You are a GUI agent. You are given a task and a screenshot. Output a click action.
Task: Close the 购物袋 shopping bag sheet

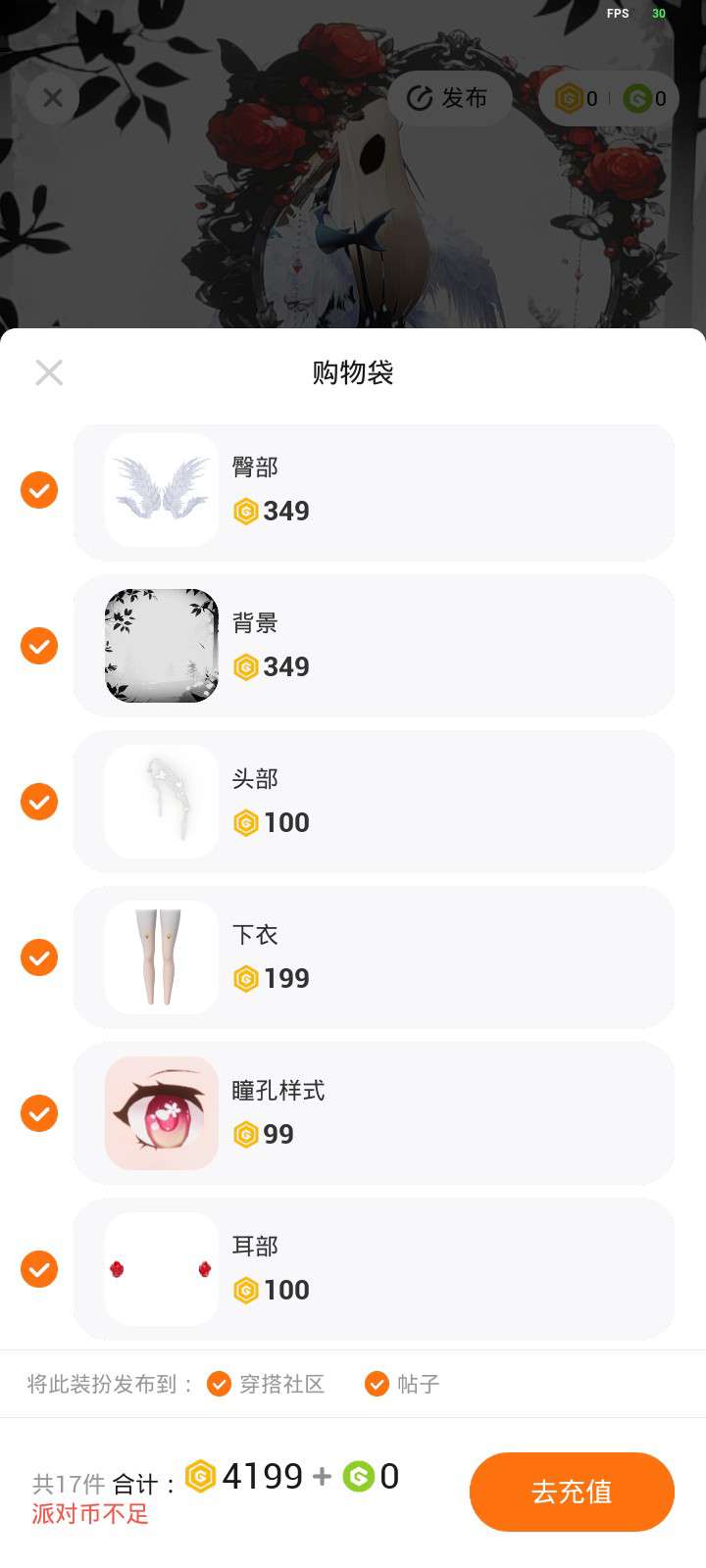pos(49,372)
